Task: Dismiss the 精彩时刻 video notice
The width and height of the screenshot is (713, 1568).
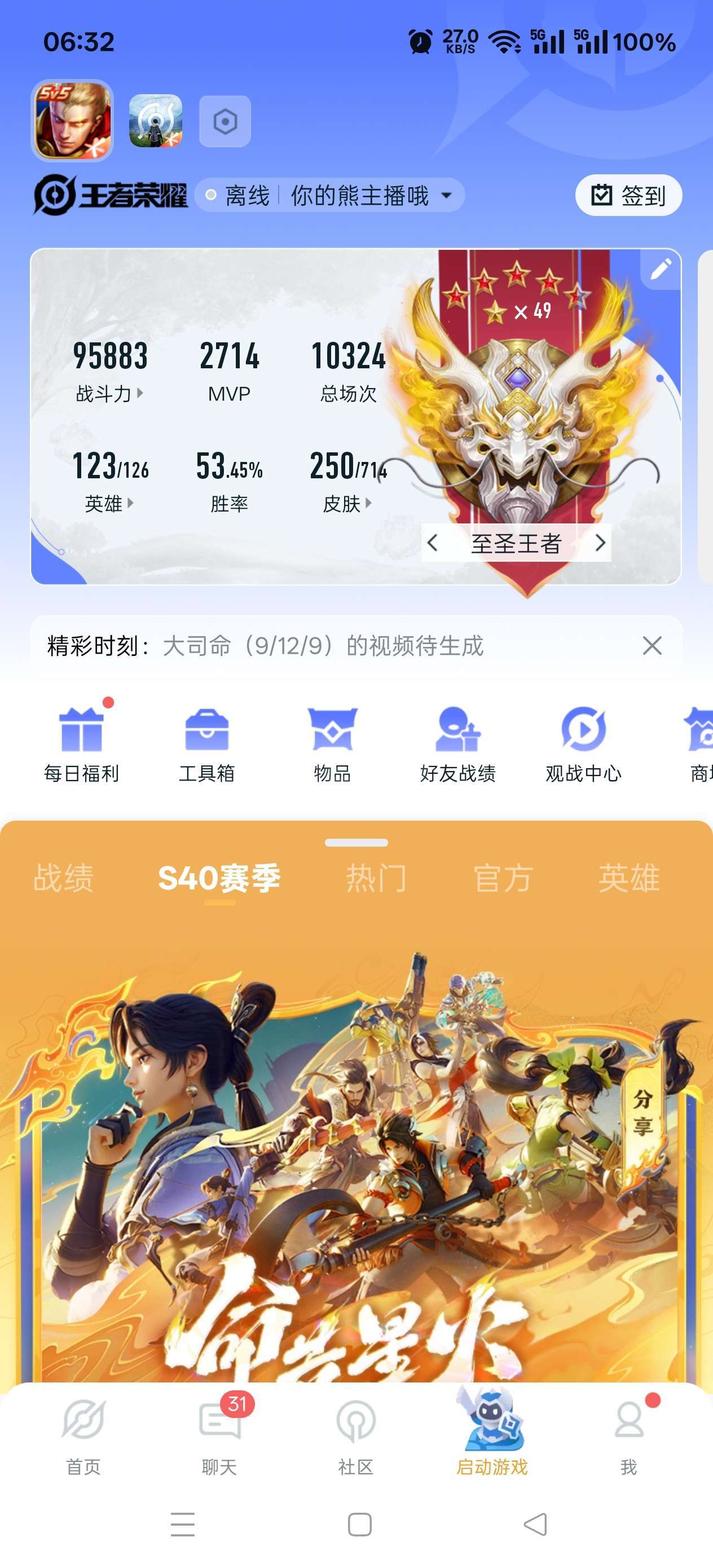Action: (652, 646)
